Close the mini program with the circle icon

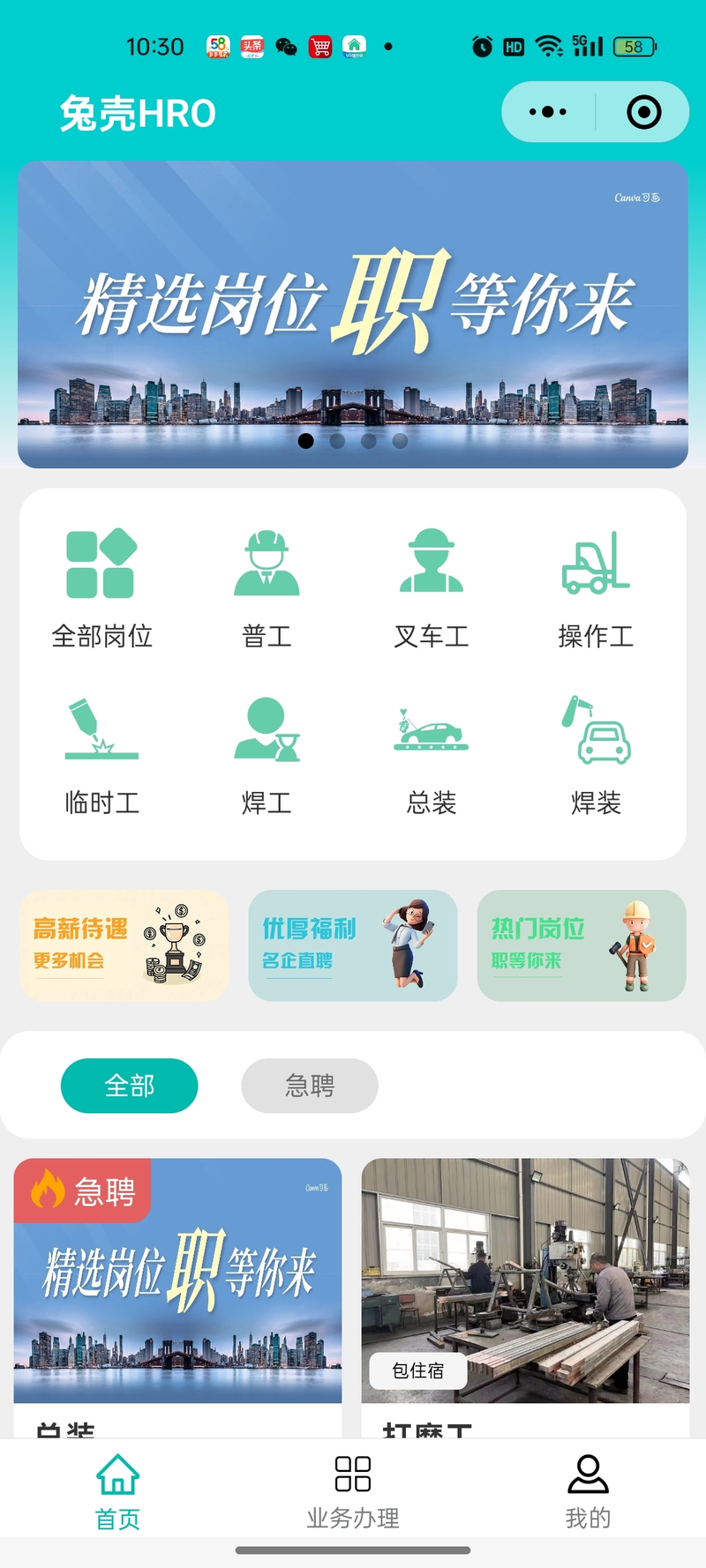click(x=643, y=112)
